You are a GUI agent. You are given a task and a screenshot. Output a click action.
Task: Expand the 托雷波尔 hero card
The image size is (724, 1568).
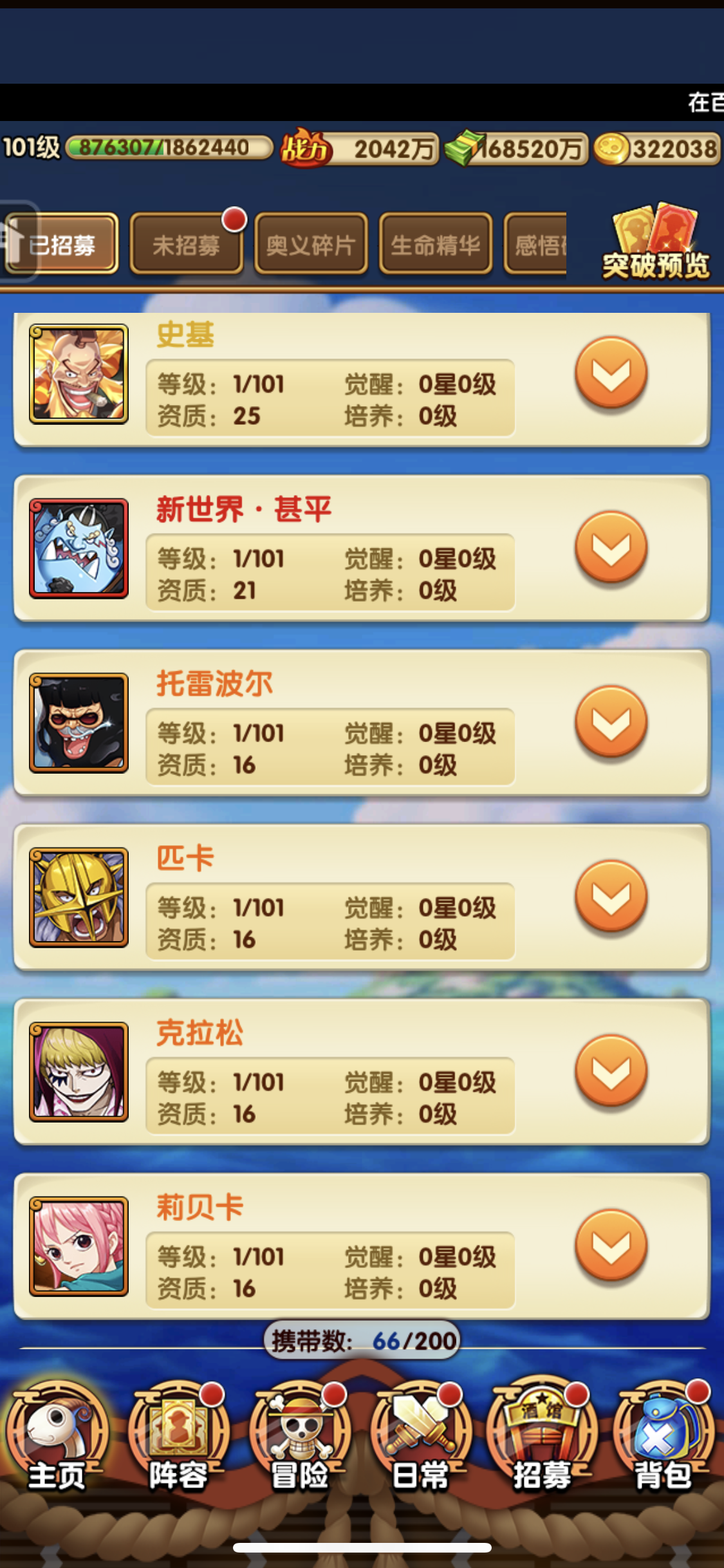click(611, 721)
